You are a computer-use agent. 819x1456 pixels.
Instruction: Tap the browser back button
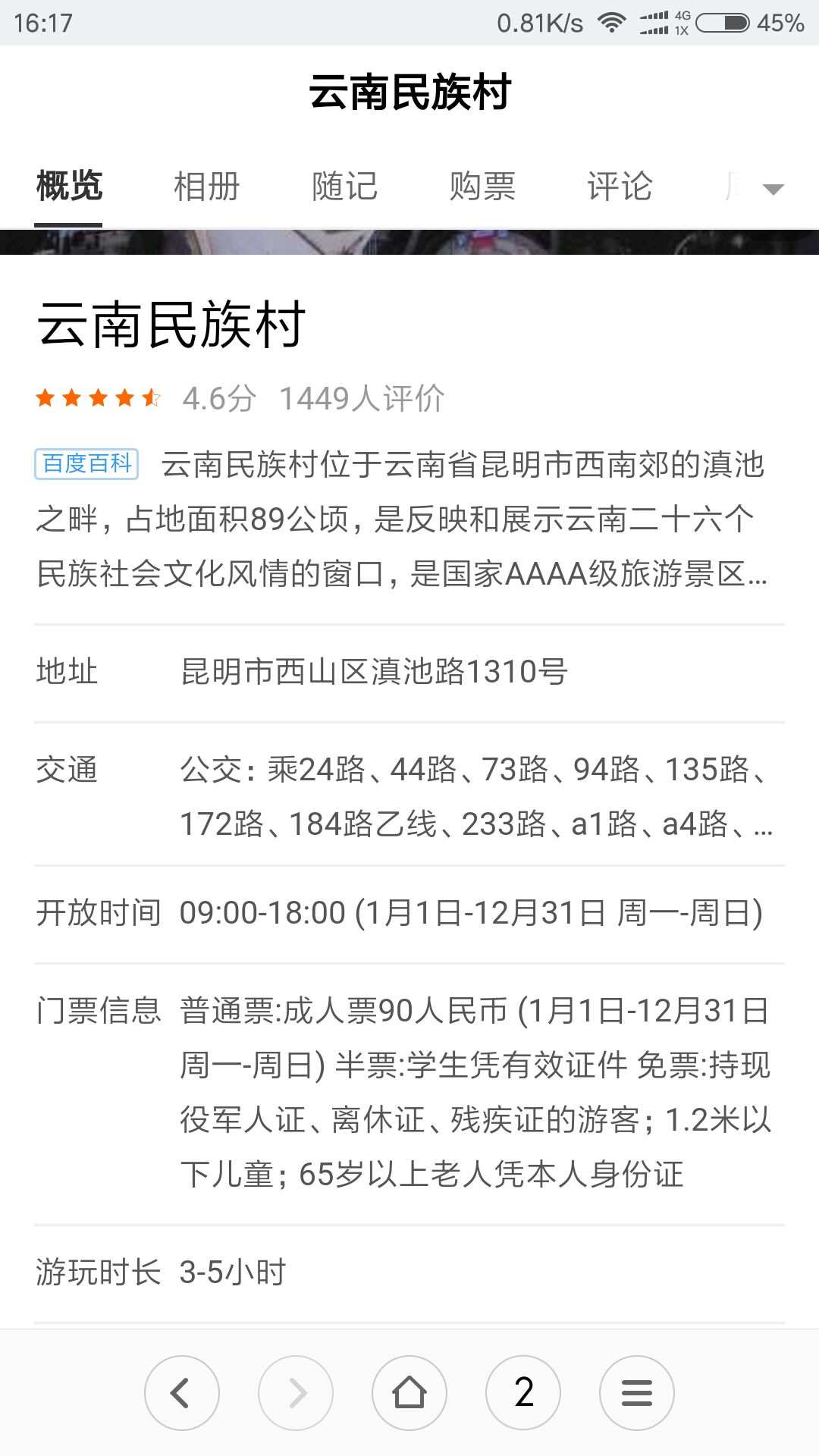tap(182, 1393)
